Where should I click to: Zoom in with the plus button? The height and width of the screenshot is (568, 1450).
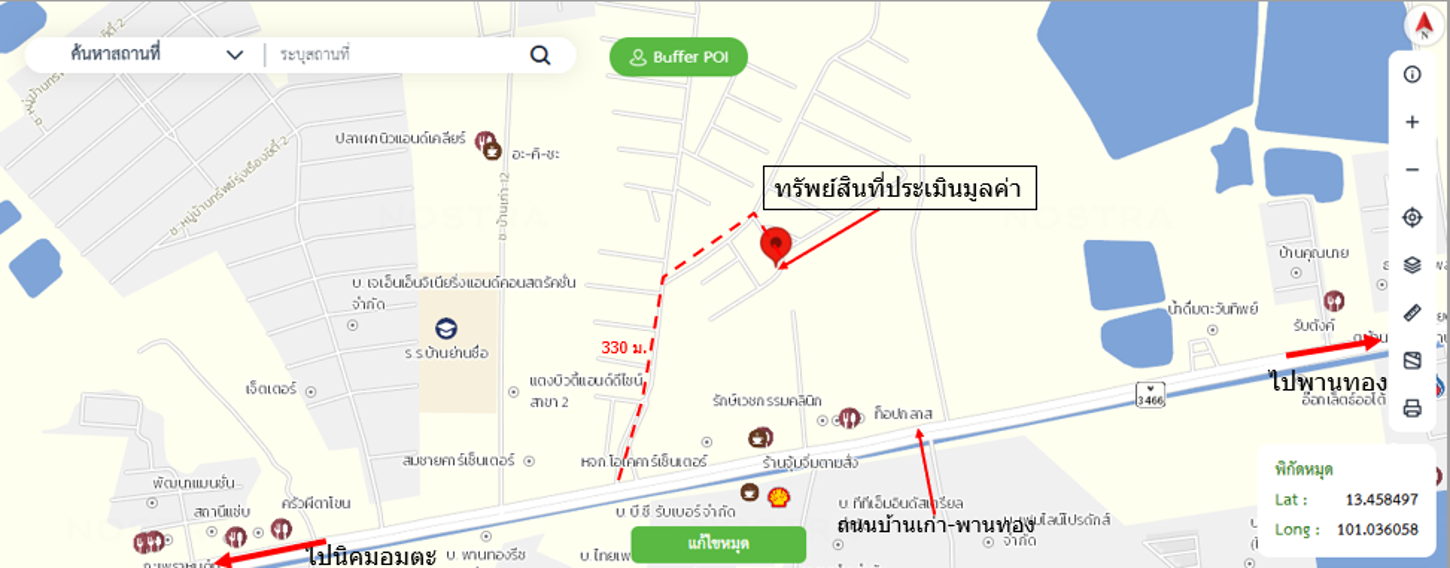click(x=1412, y=122)
